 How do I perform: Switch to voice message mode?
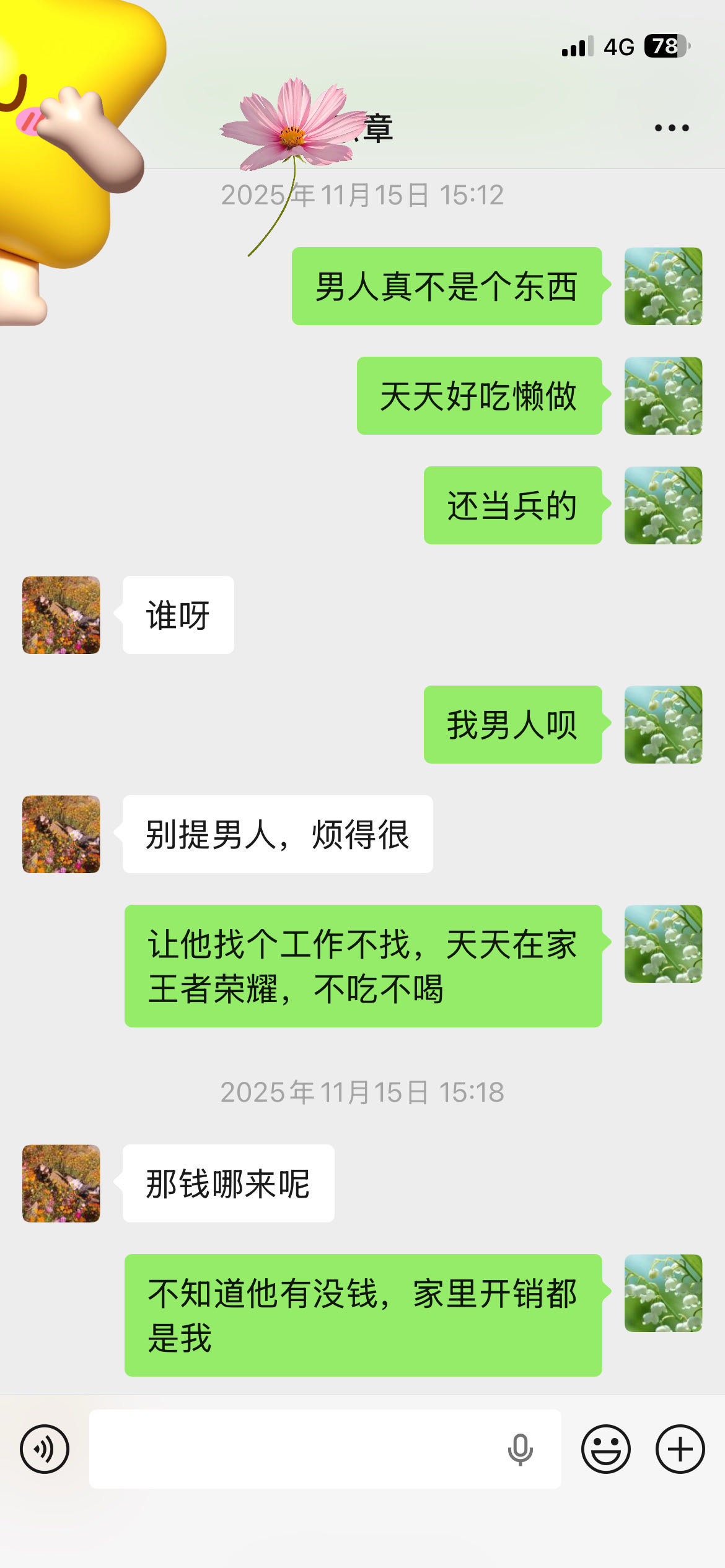click(45, 1449)
